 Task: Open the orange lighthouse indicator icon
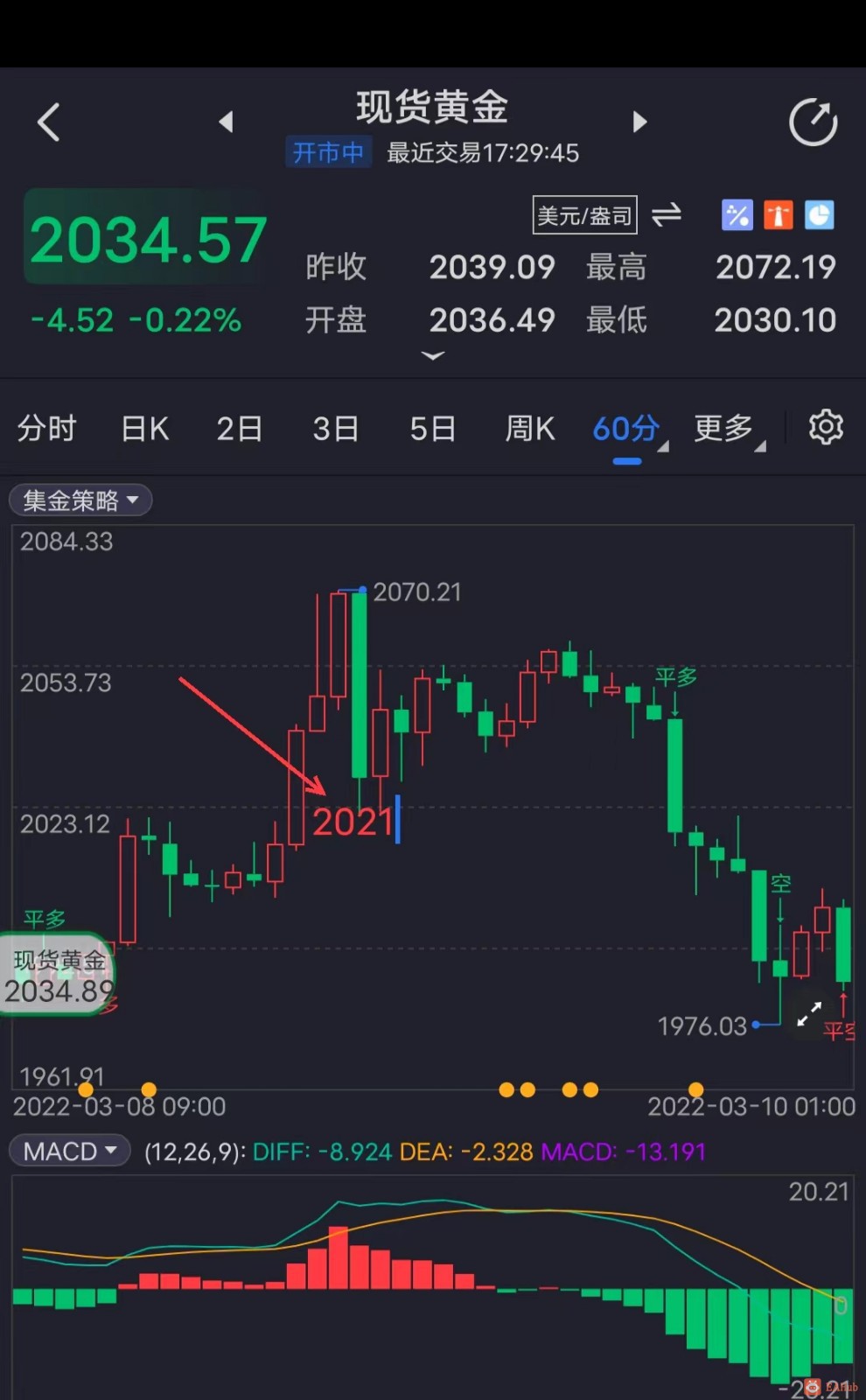click(x=778, y=215)
